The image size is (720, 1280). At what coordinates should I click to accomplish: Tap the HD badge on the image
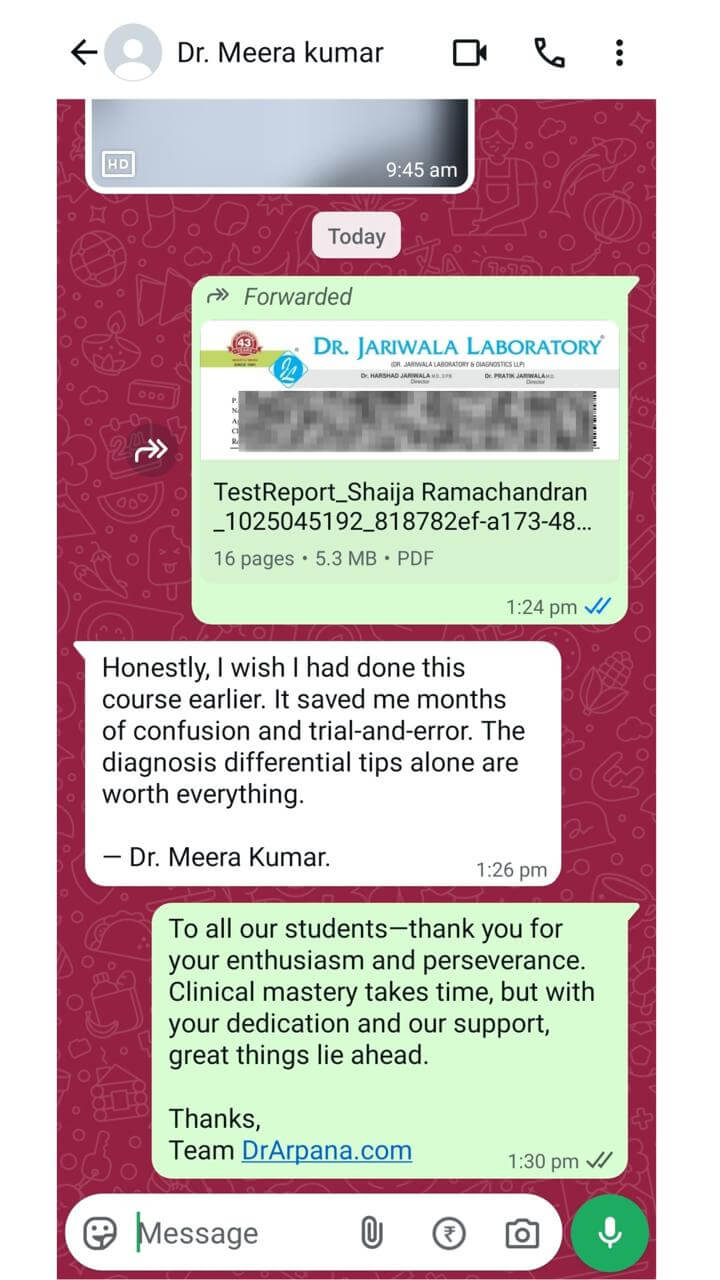point(117,164)
